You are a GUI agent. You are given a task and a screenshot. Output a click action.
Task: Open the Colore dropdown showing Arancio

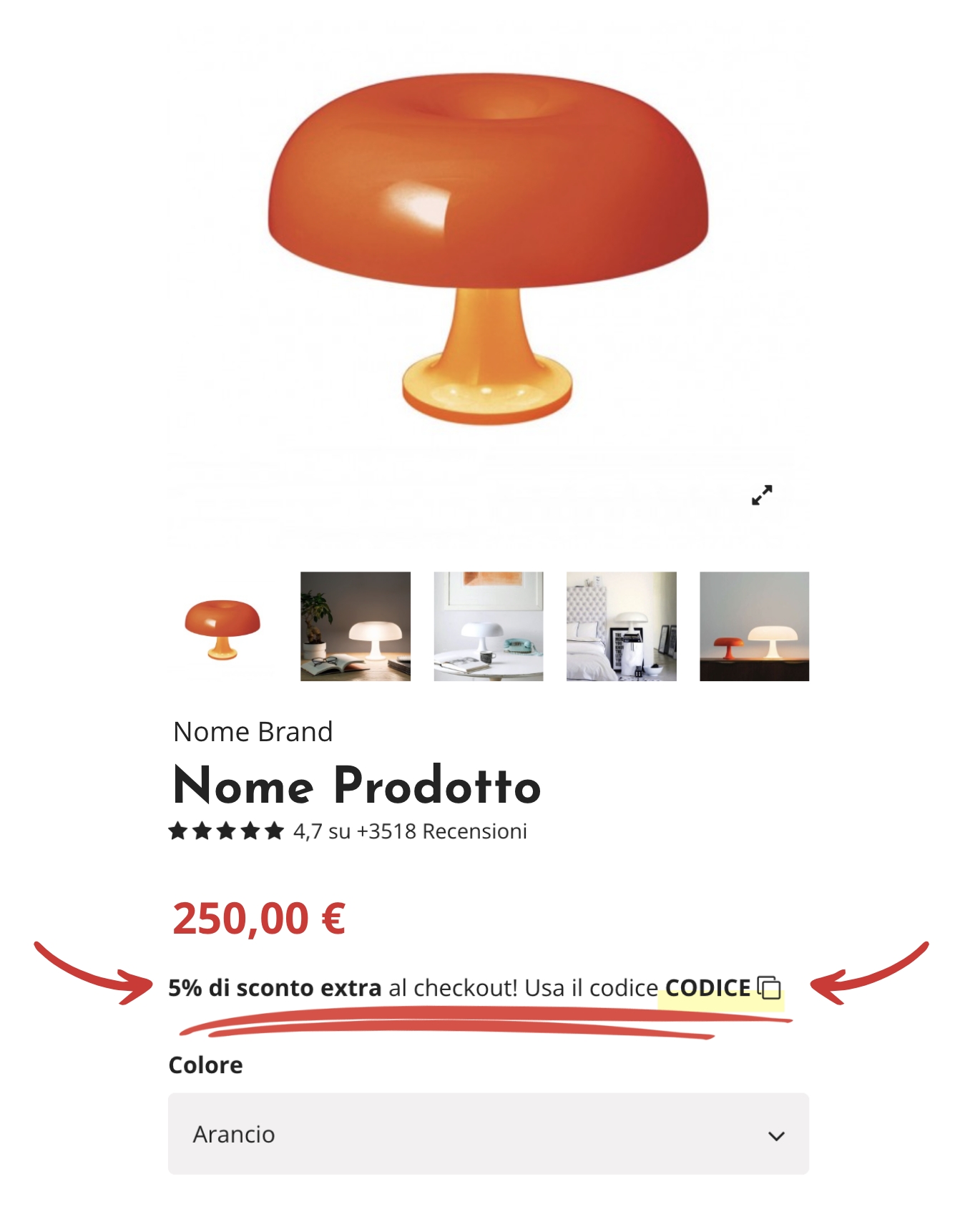(x=489, y=1134)
